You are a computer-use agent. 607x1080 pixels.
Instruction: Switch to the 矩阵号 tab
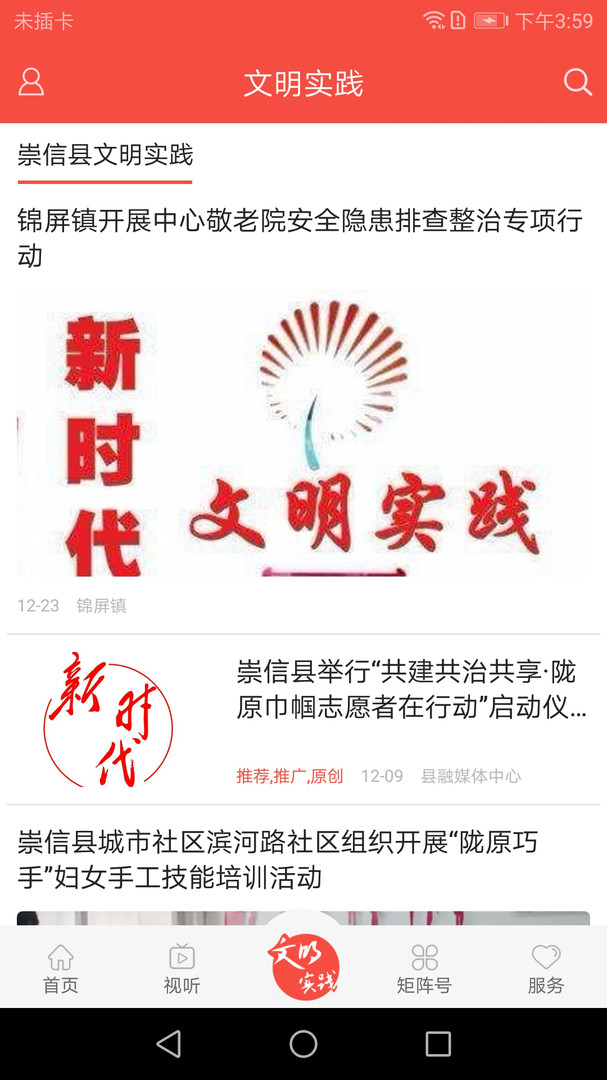[x=424, y=968]
